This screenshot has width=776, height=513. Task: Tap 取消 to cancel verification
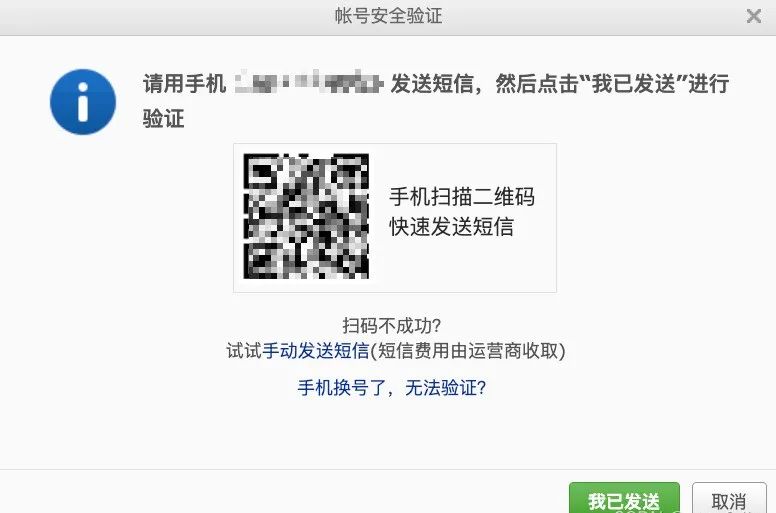pyautogui.click(x=729, y=499)
